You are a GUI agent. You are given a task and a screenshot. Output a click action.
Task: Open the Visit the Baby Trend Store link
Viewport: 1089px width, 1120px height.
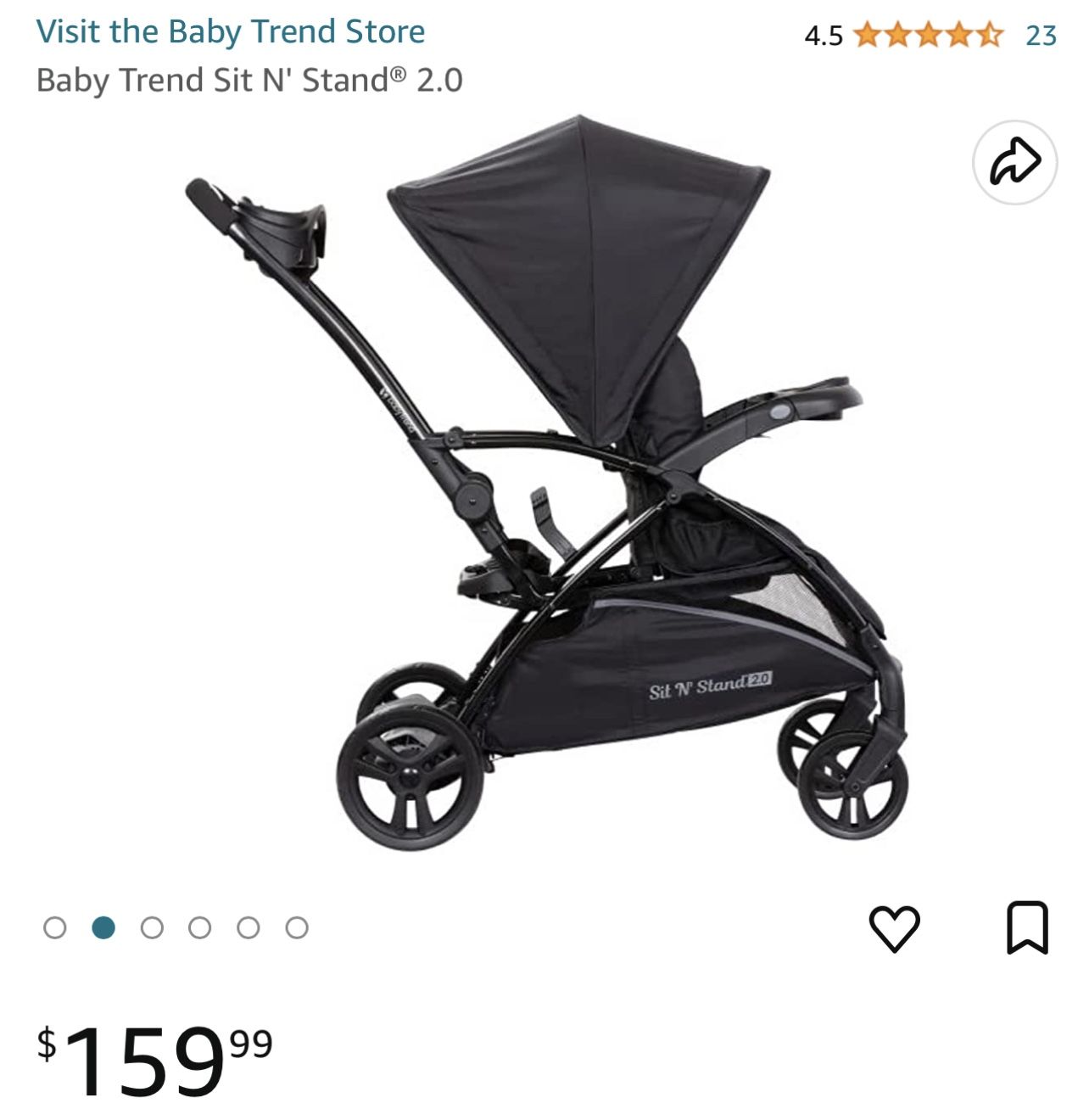(230, 31)
